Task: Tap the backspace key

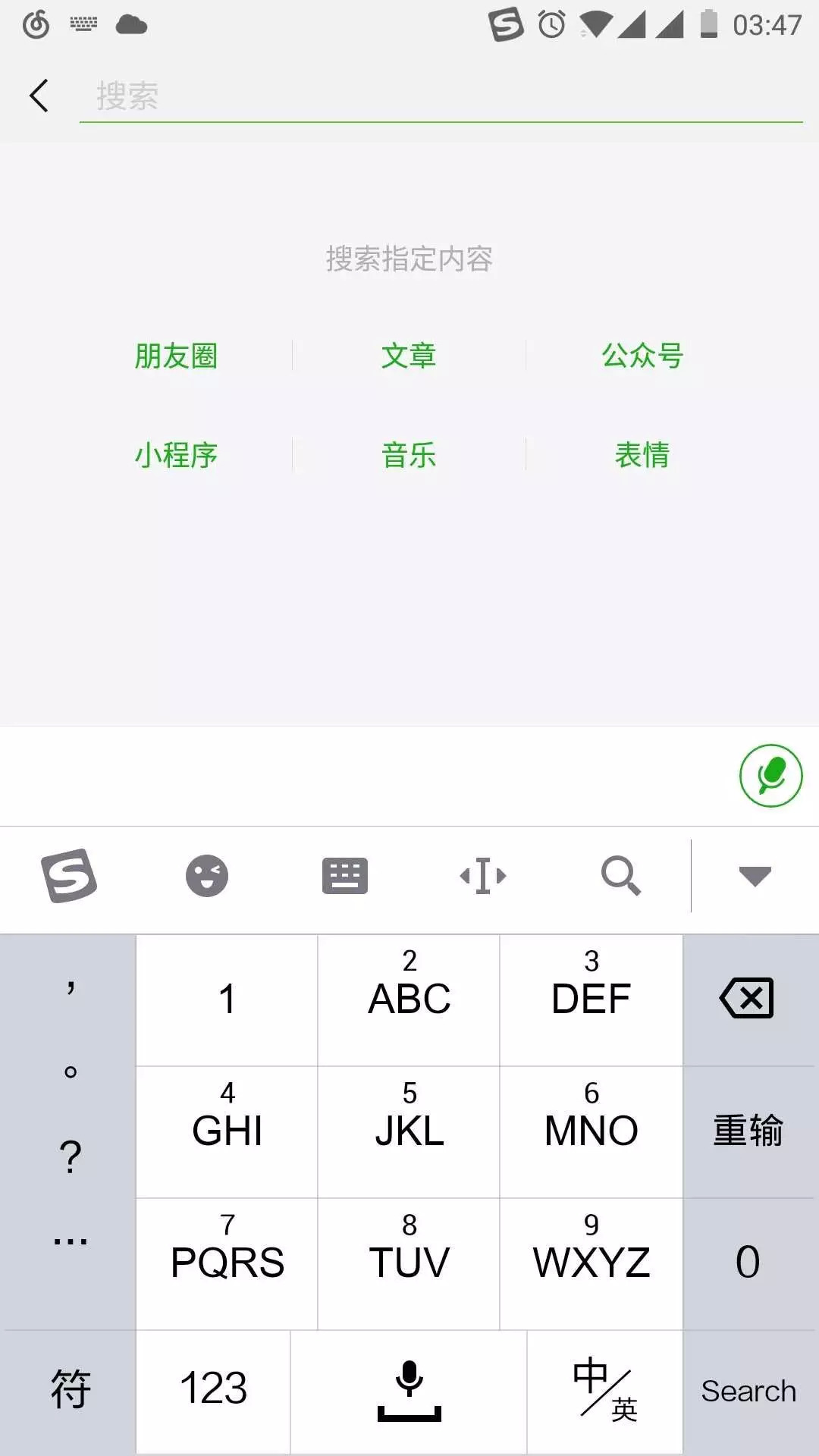Action: 748,998
